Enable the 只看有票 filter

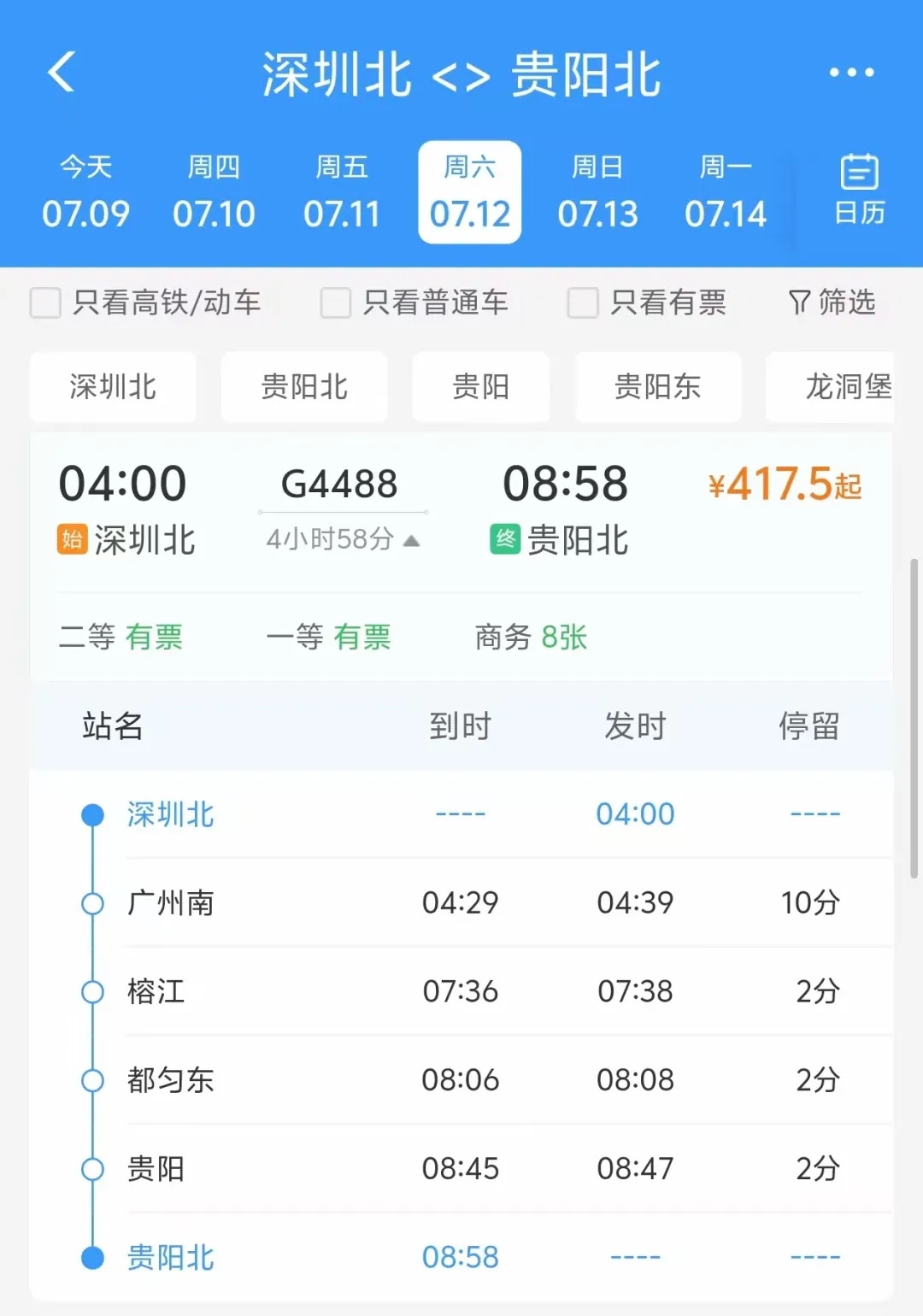[582, 303]
